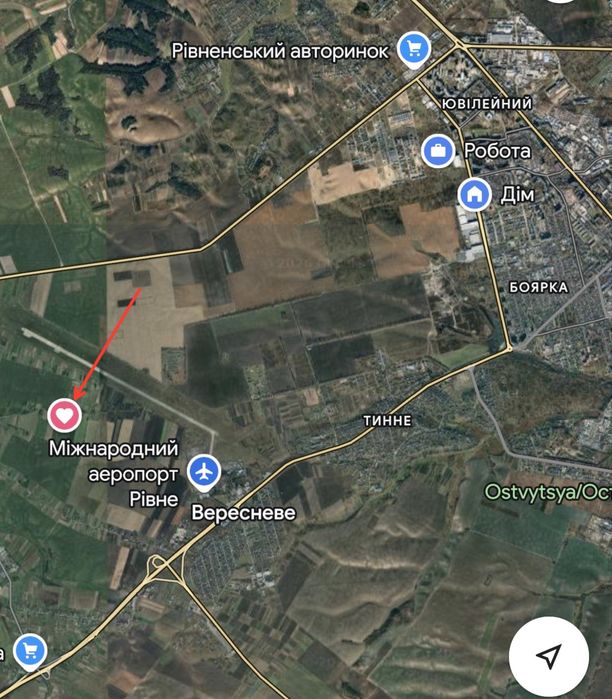Tap the Рівненський авторинок shopping pin

414,49
